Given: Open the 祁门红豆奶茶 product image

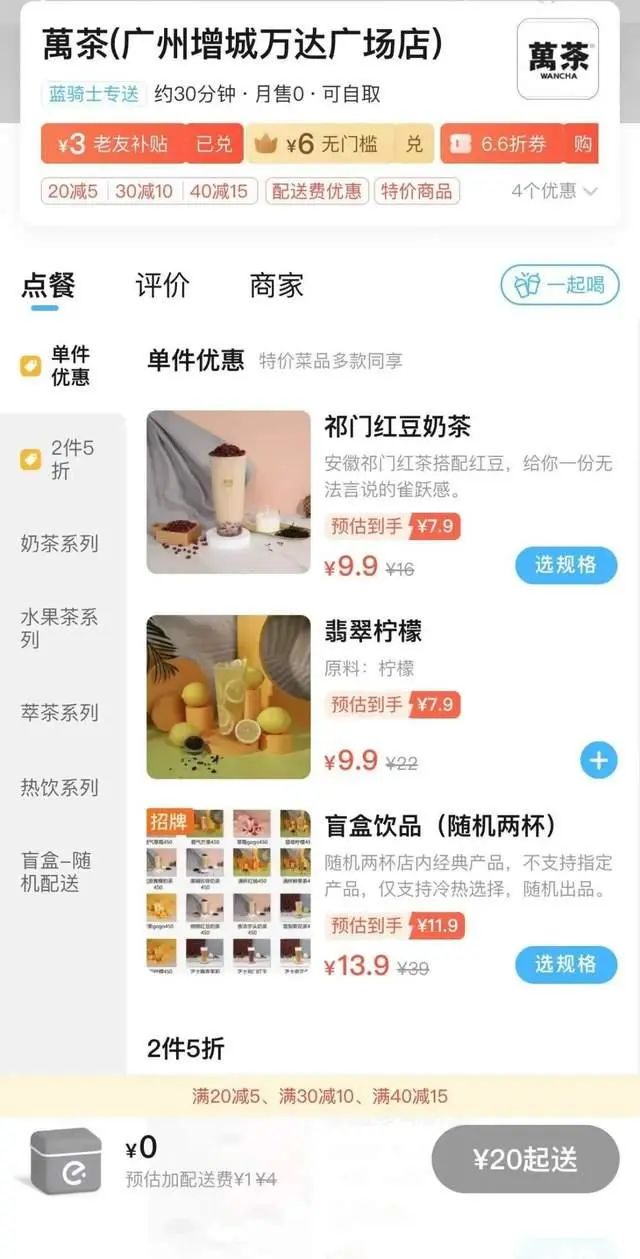Looking at the screenshot, I should pyautogui.click(x=229, y=492).
